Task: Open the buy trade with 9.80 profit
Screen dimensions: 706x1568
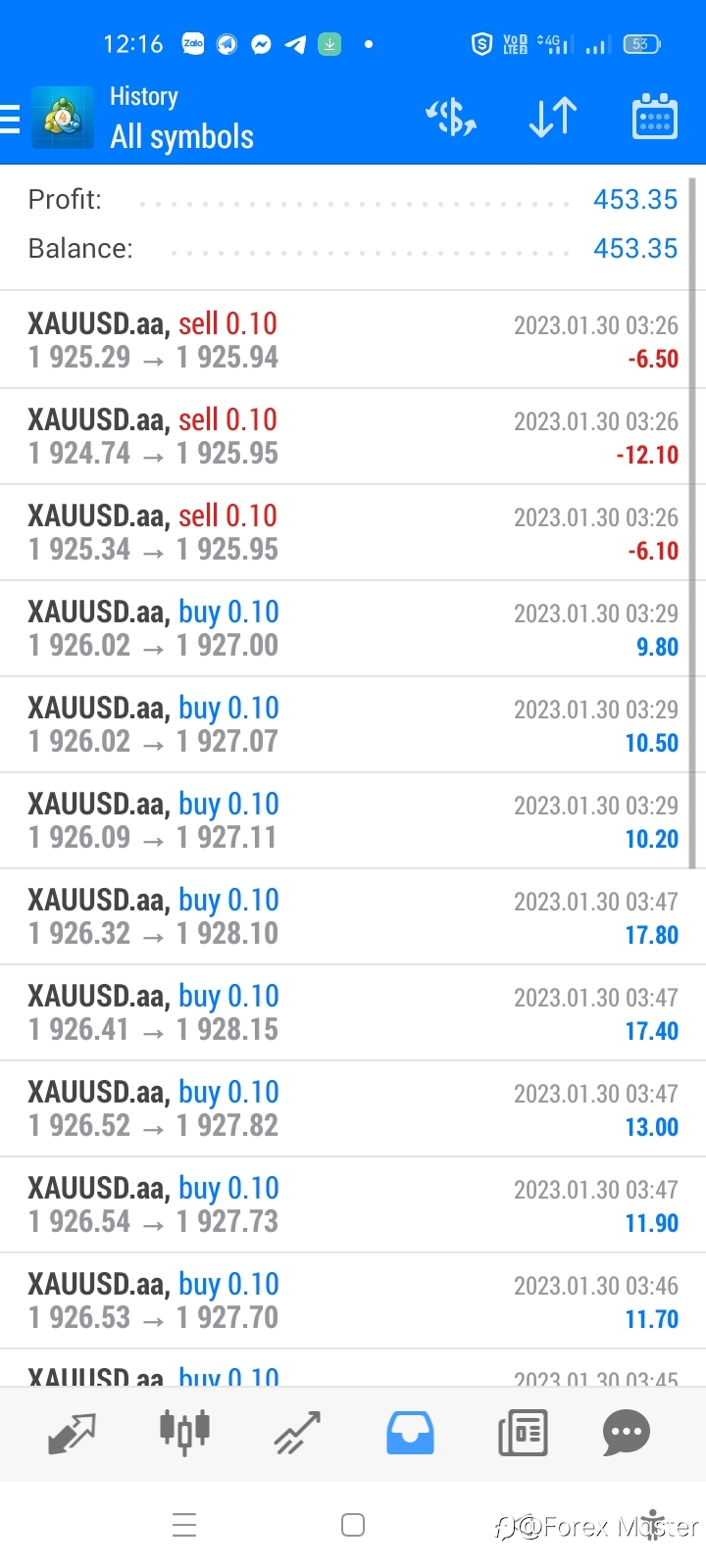Action: point(353,628)
